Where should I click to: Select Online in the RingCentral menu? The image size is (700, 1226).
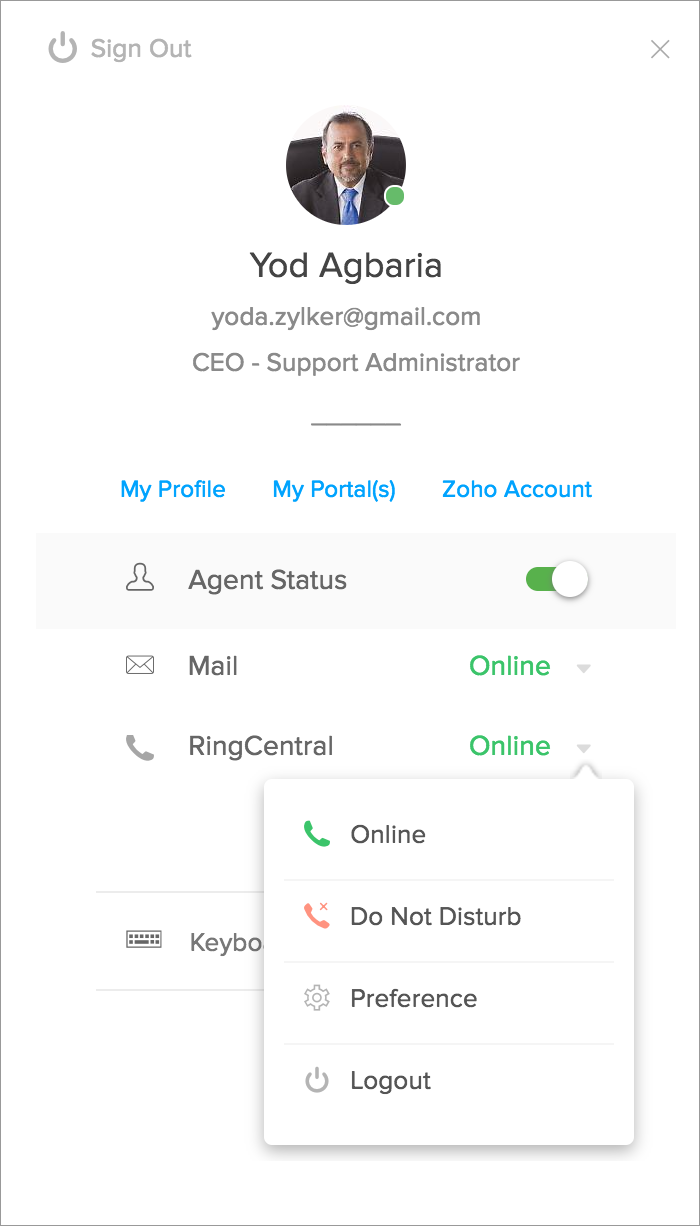click(x=388, y=835)
